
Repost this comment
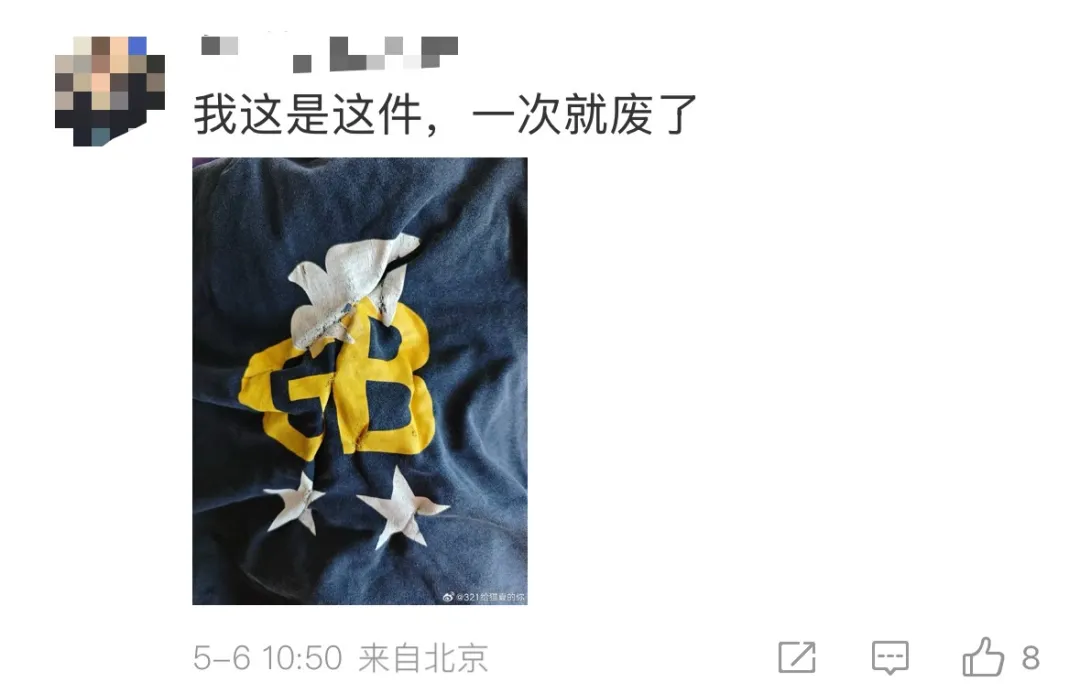coord(797,657)
